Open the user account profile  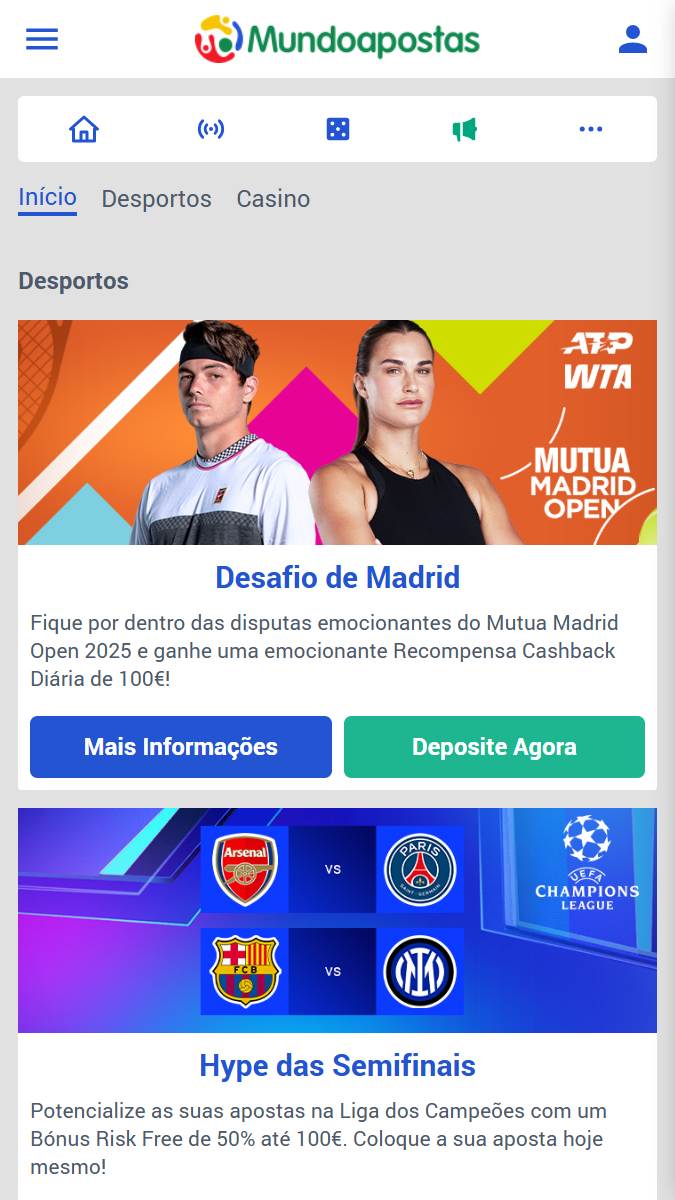pyautogui.click(x=632, y=39)
